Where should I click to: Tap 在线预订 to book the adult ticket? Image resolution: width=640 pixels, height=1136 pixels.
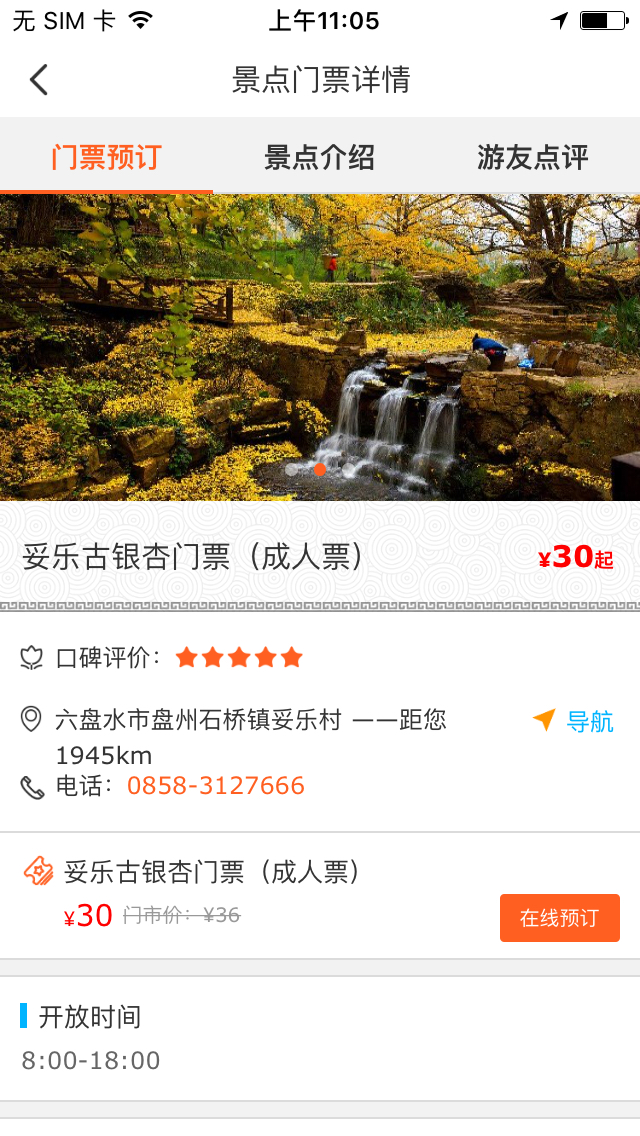click(559, 918)
